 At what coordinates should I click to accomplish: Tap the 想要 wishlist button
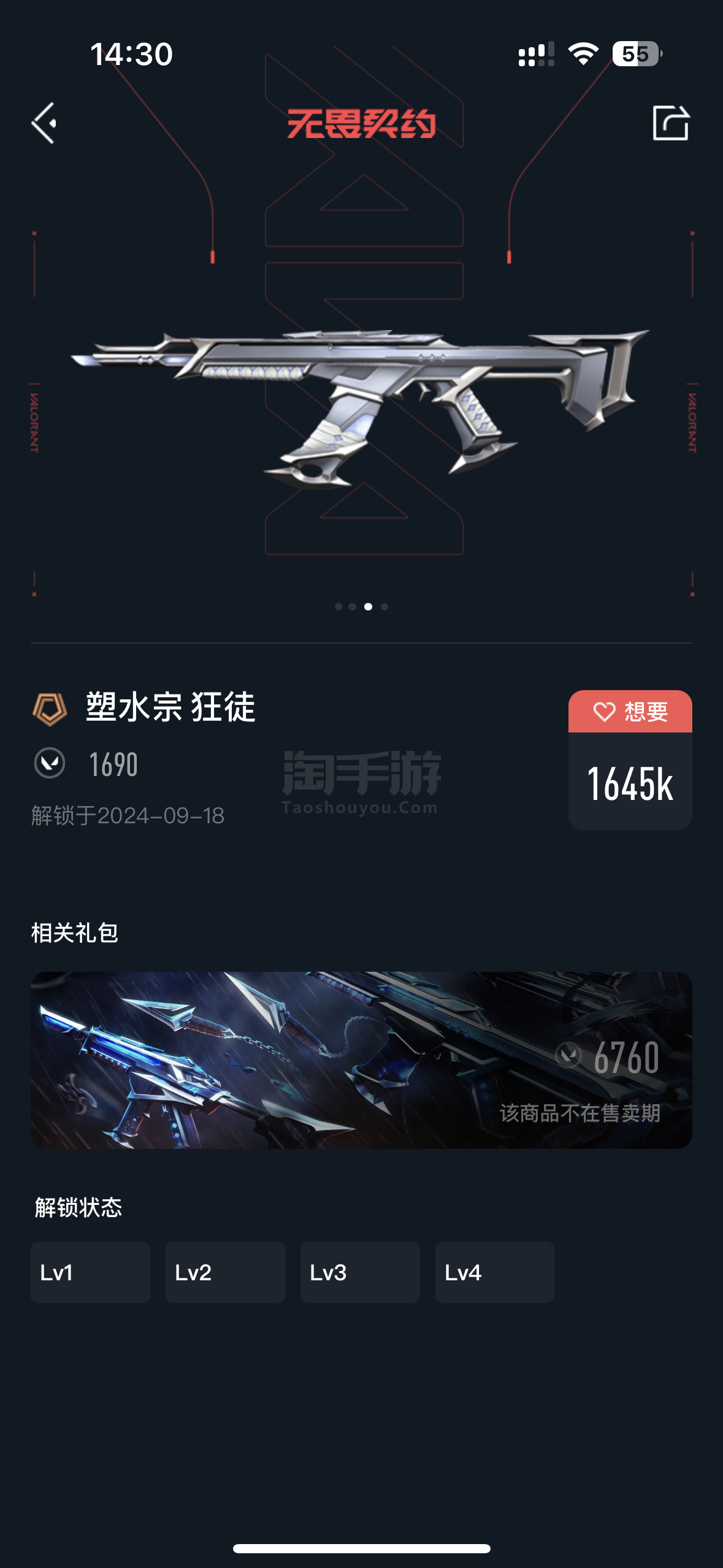point(630,712)
